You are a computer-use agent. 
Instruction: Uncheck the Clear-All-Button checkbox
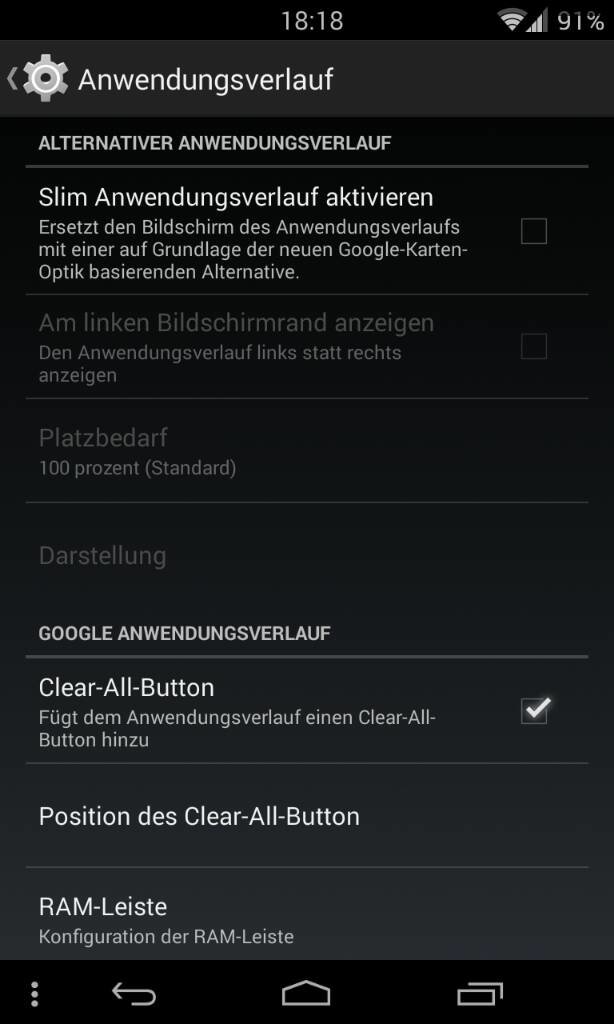[x=534, y=711]
